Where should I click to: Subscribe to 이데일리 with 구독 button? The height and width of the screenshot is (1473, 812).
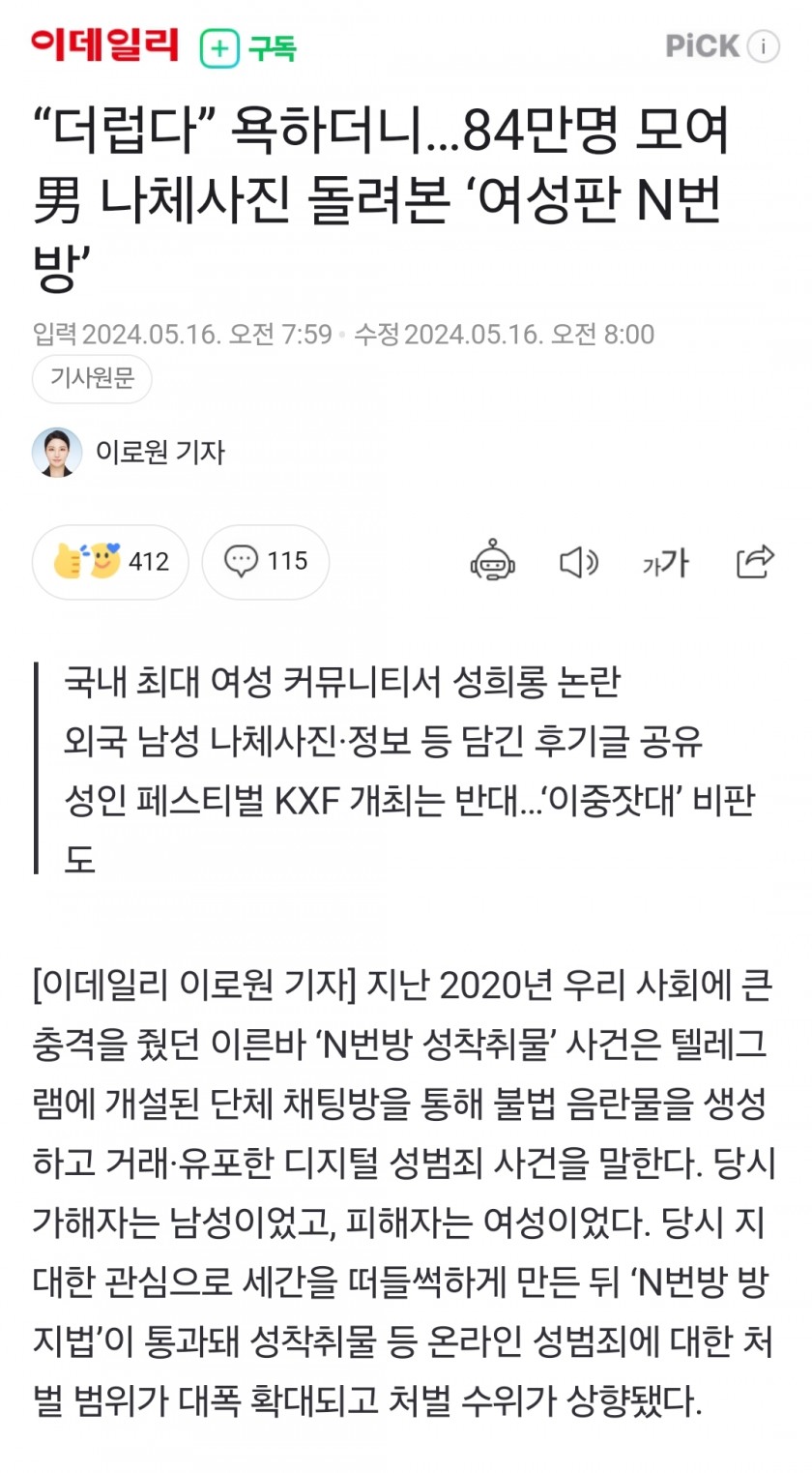click(248, 48)
